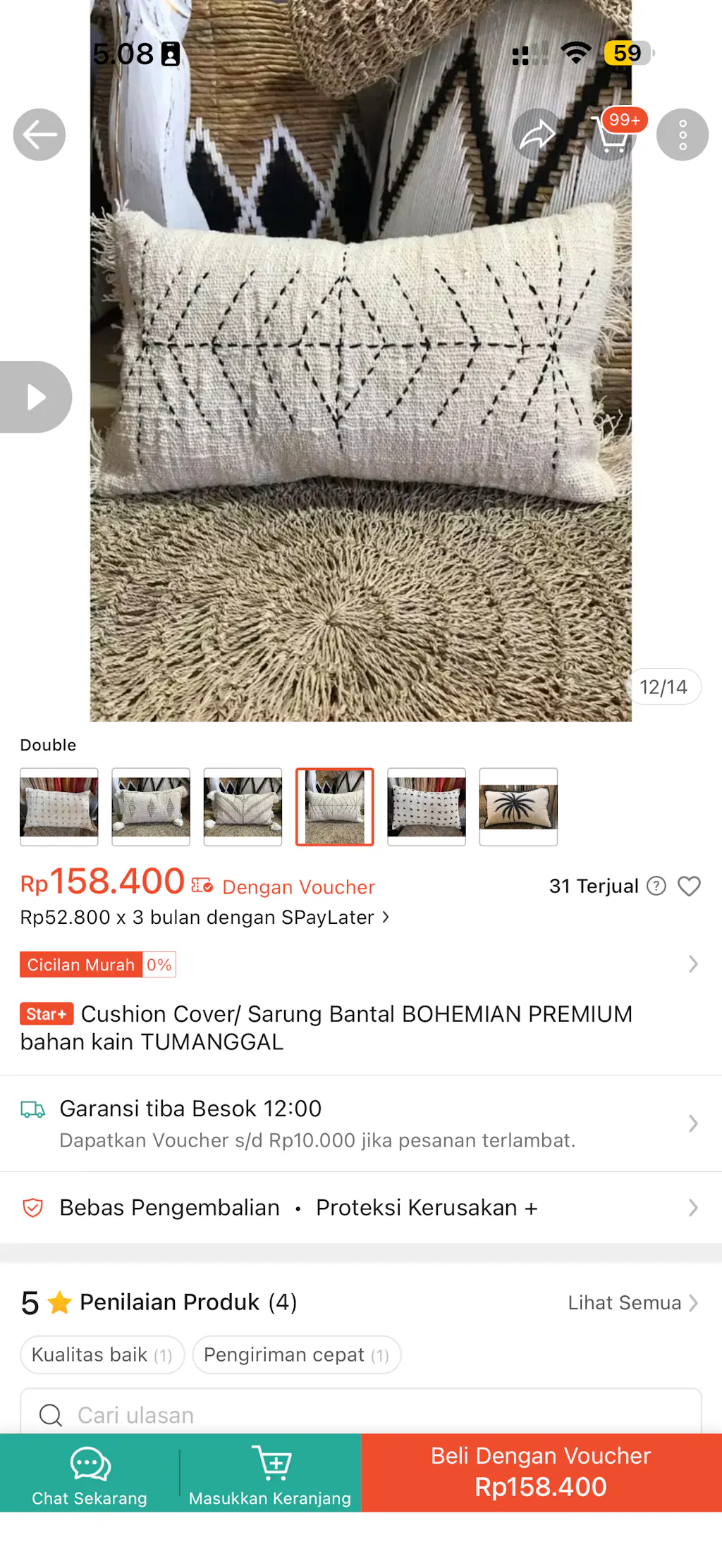The image size is (722, 1568).
Task: Expand the Cicilan Murah 0% offer
Action: click(x=692, y=964)
